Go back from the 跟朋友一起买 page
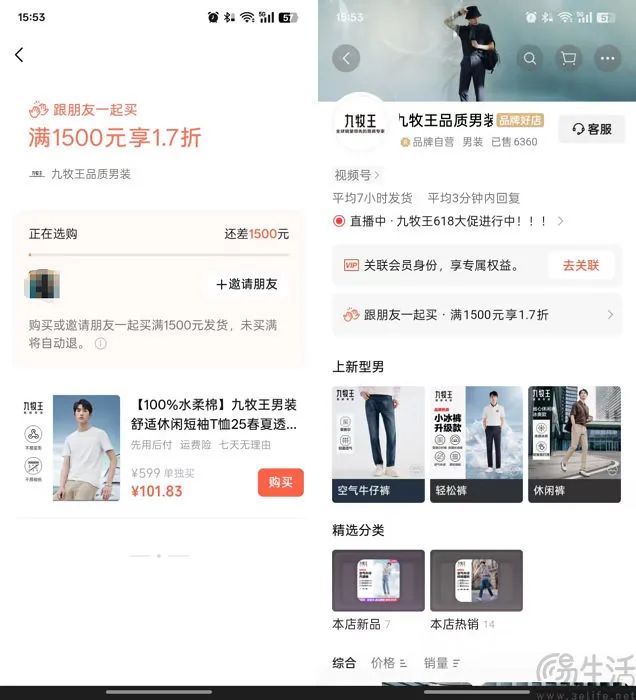The height and width of the screenshot is (700, 636). tap(19, 56)
